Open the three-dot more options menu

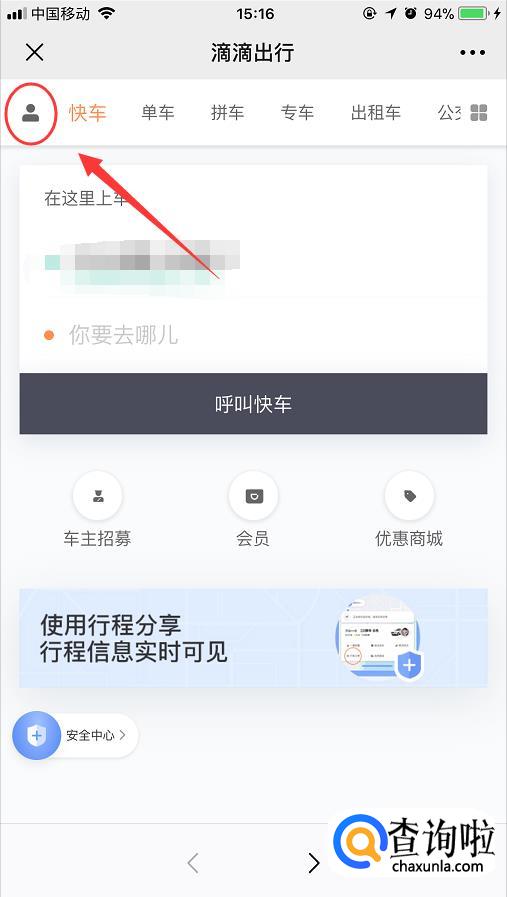pos(473,53)
